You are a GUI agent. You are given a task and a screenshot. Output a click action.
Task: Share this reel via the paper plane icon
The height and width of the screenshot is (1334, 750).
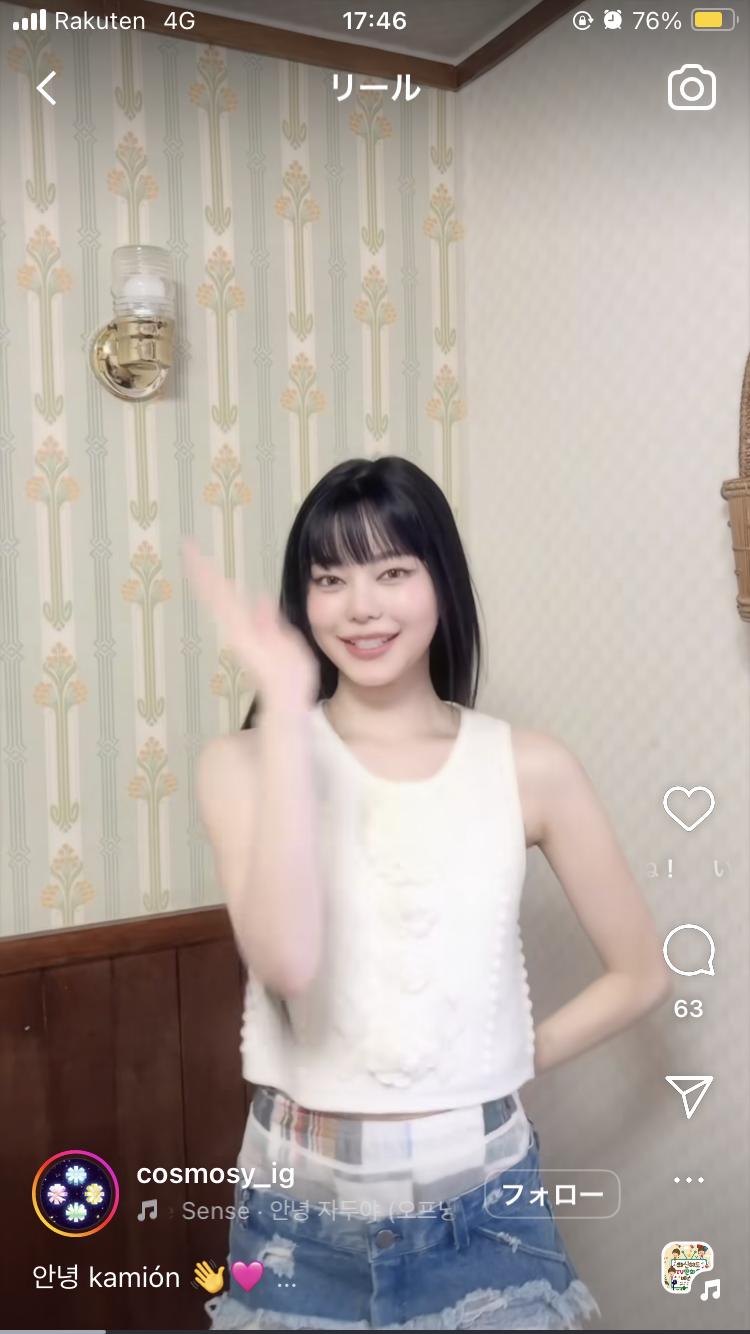(x=689, y=1096)
